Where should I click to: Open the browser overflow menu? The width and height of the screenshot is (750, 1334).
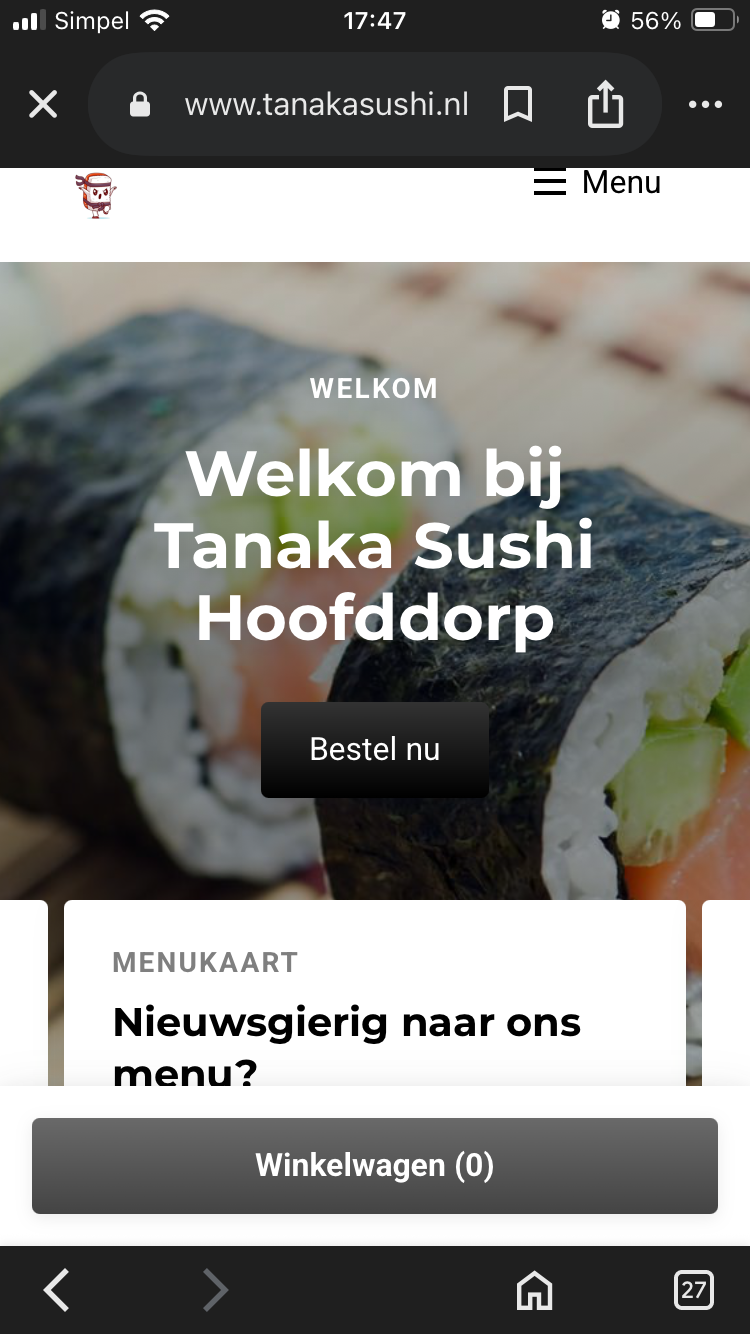point(705,104)
